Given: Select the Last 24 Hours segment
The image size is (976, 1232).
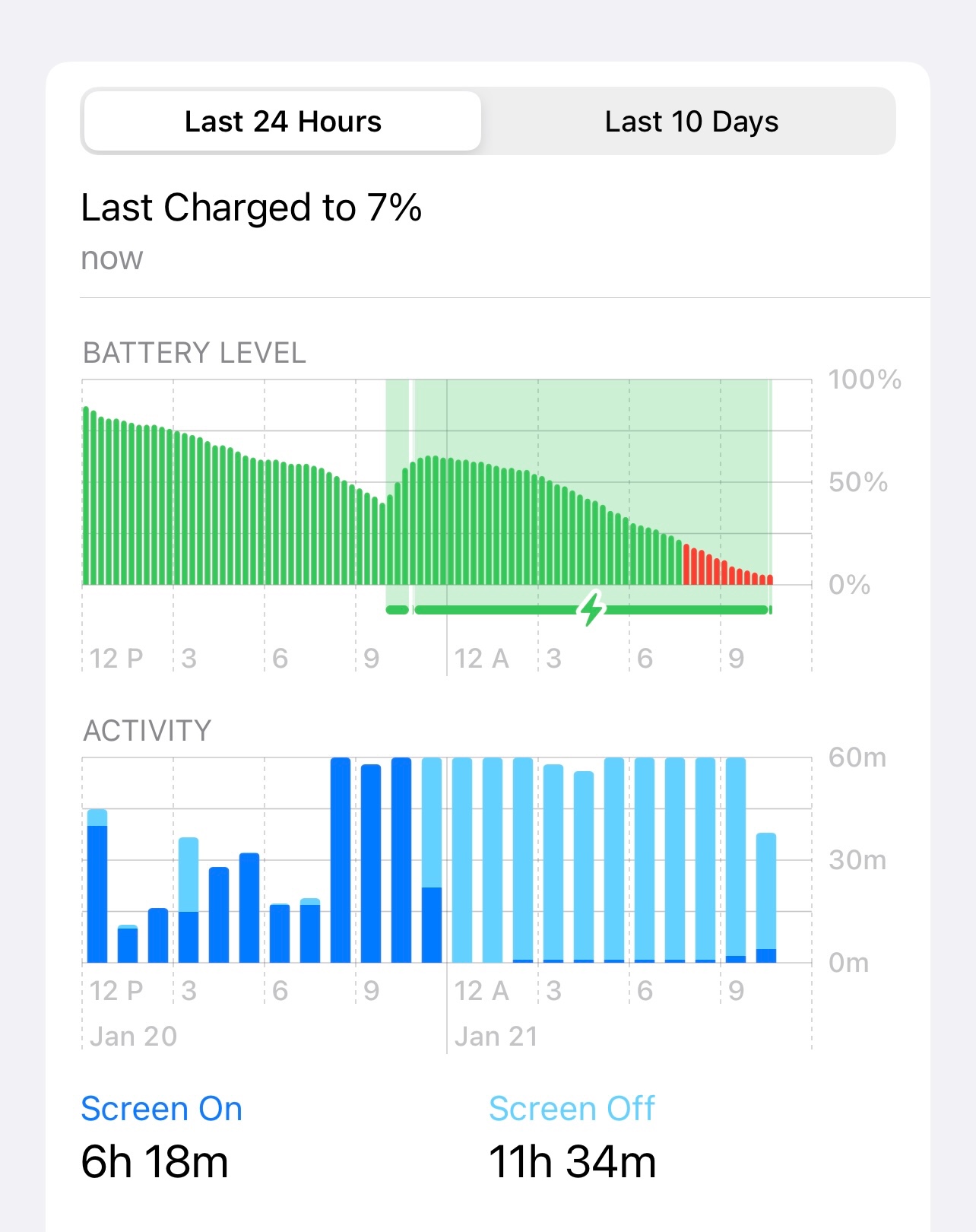Looking at the screenshot, I should coord(283,122).
